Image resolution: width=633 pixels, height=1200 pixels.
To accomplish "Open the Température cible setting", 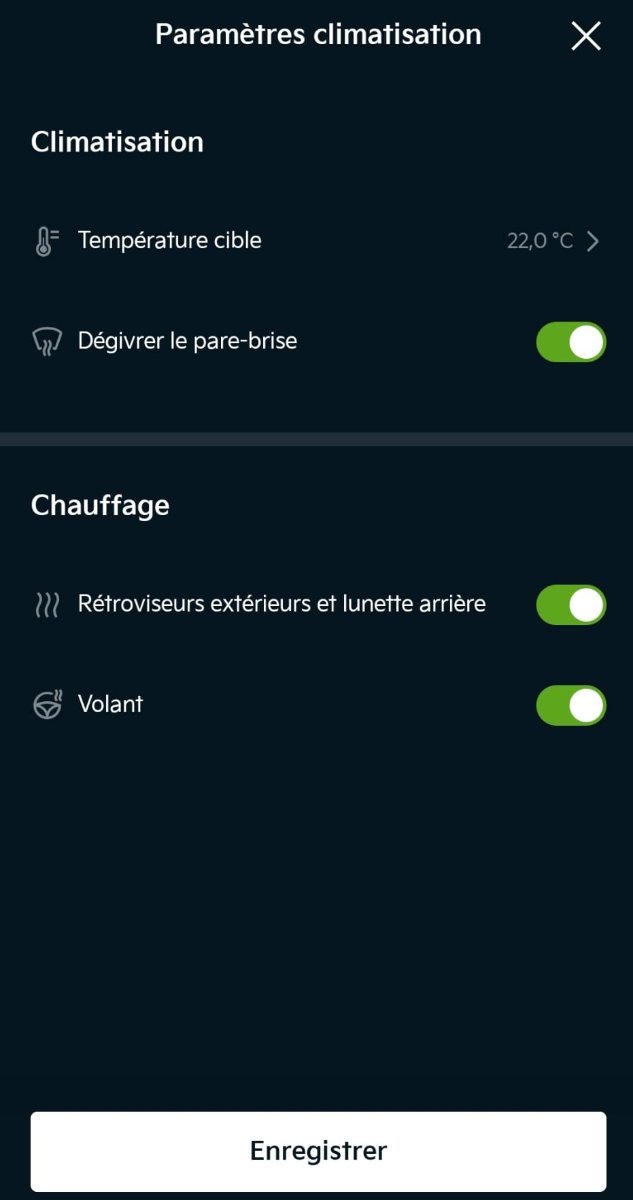I will click(x=316, y=241).
